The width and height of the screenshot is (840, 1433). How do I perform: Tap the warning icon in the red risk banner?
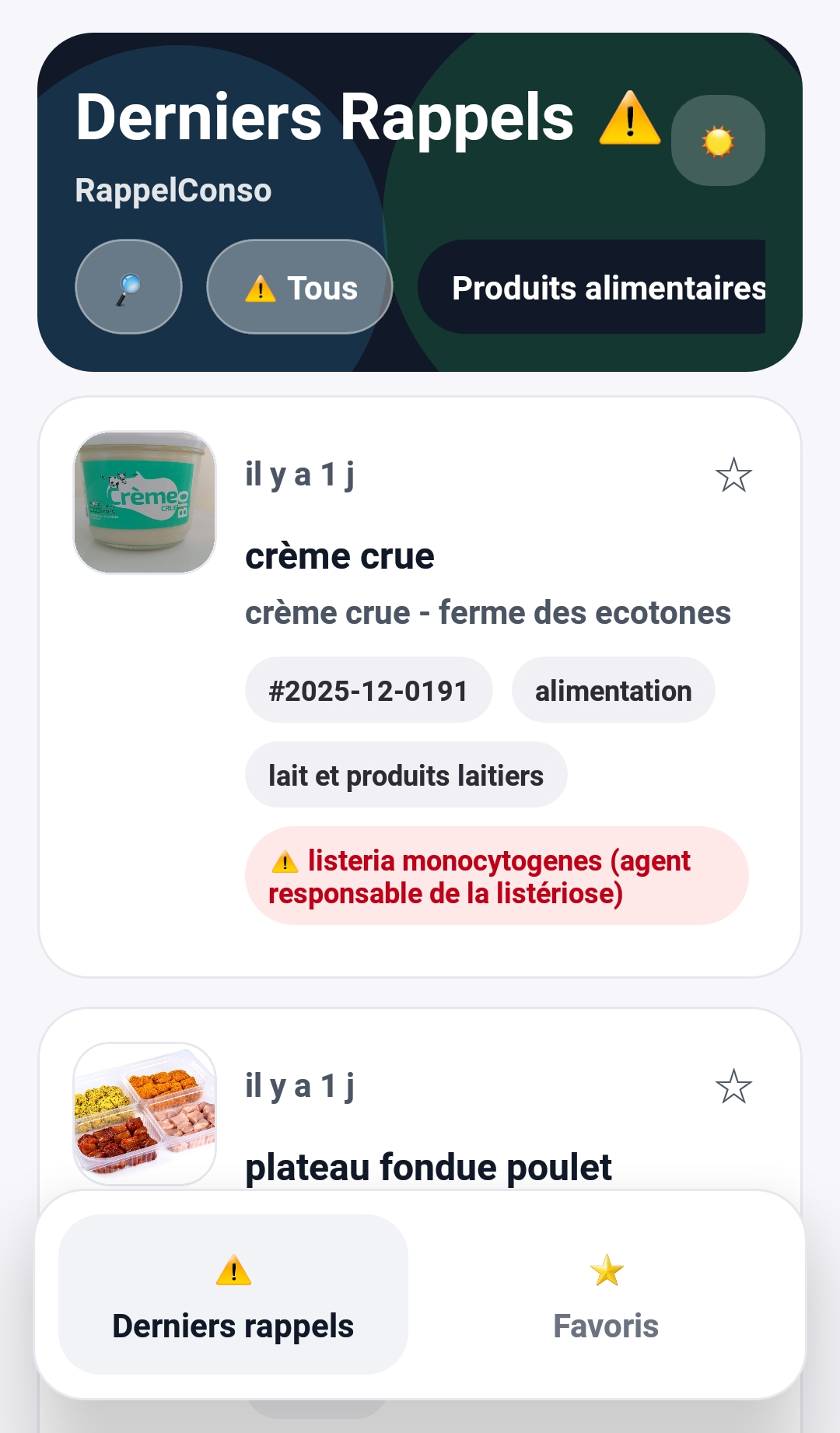[285, 860]
